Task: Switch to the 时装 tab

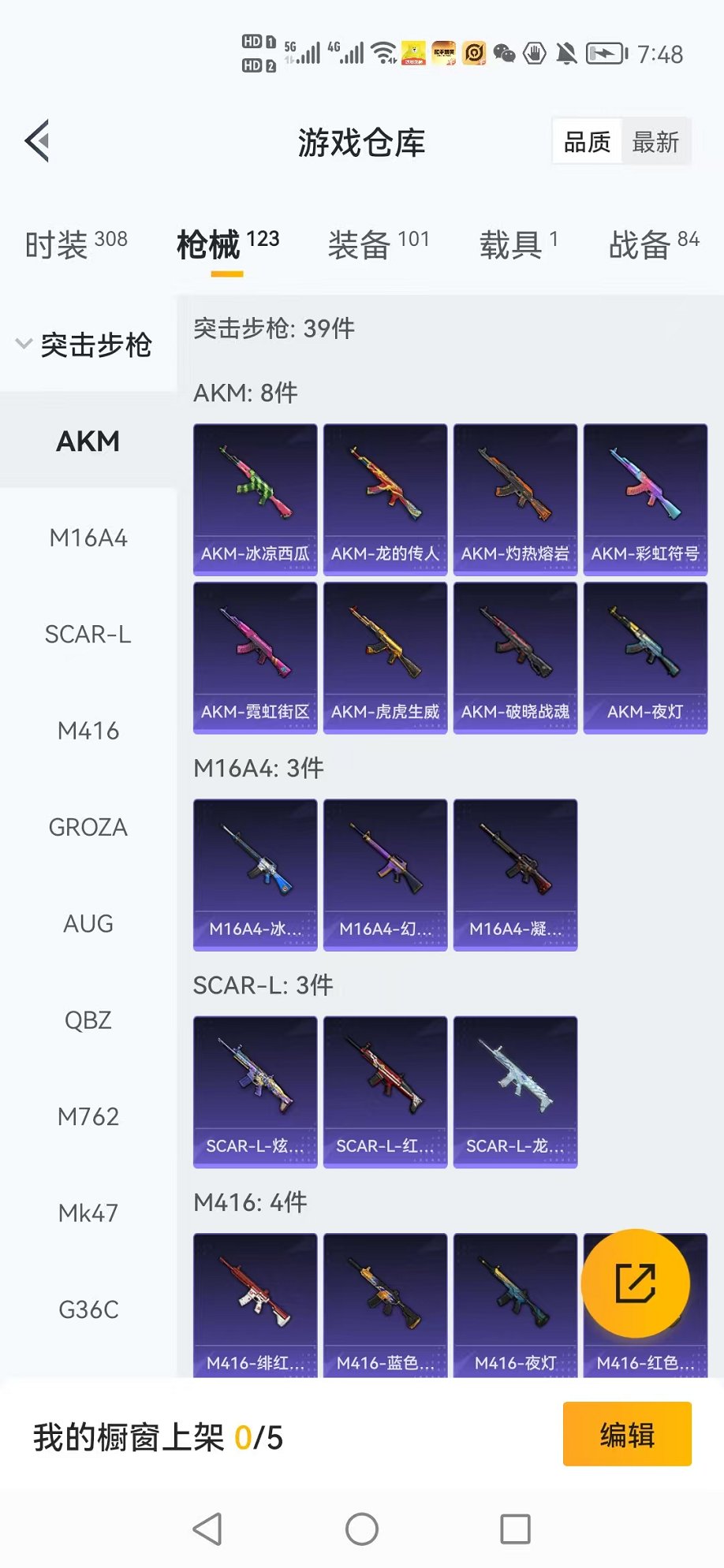Action: coord(76,244)
